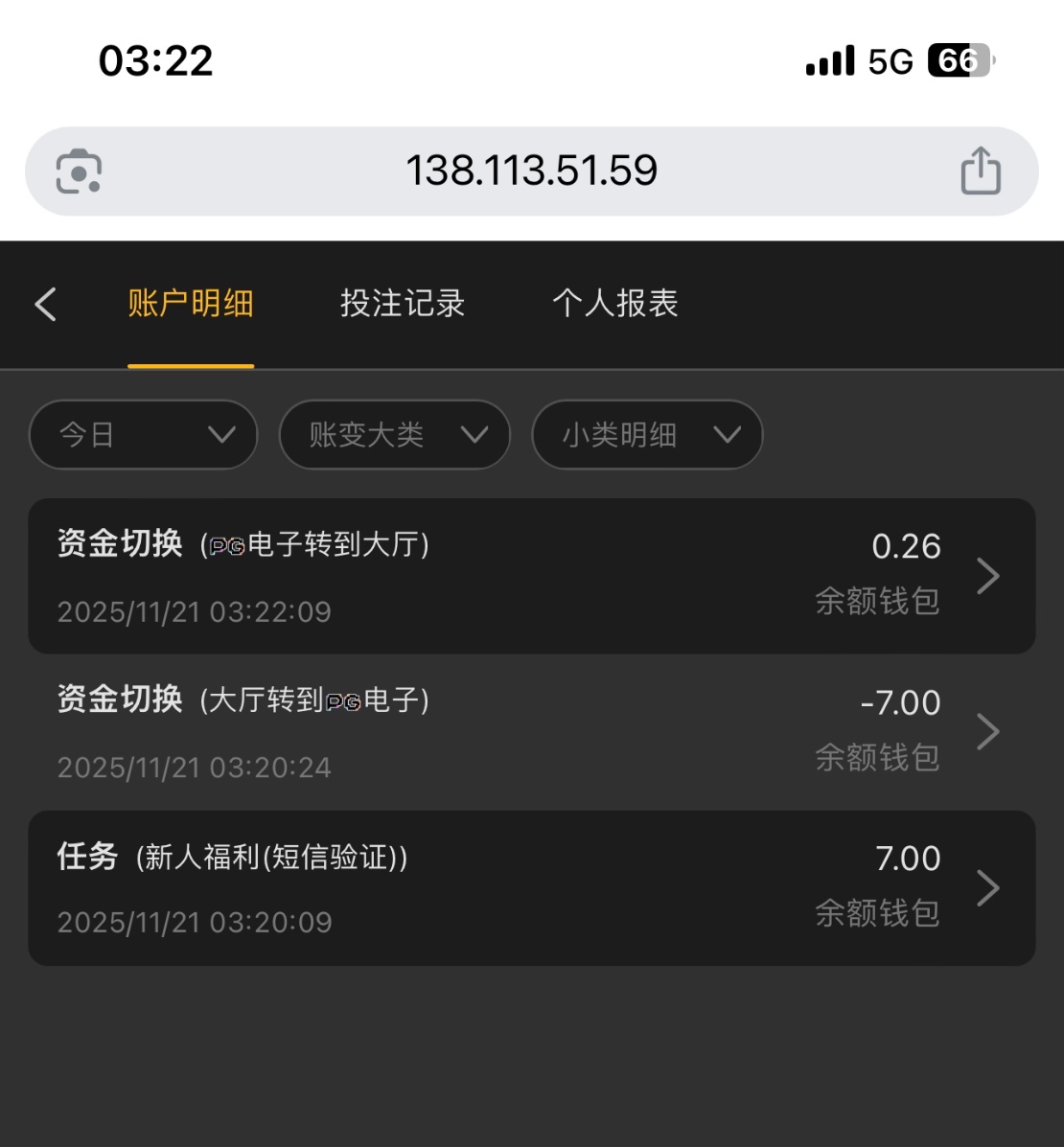Screen dimensions: 1064x1147
Task: Share this page from the address bar
Action: tap(981, 172)
